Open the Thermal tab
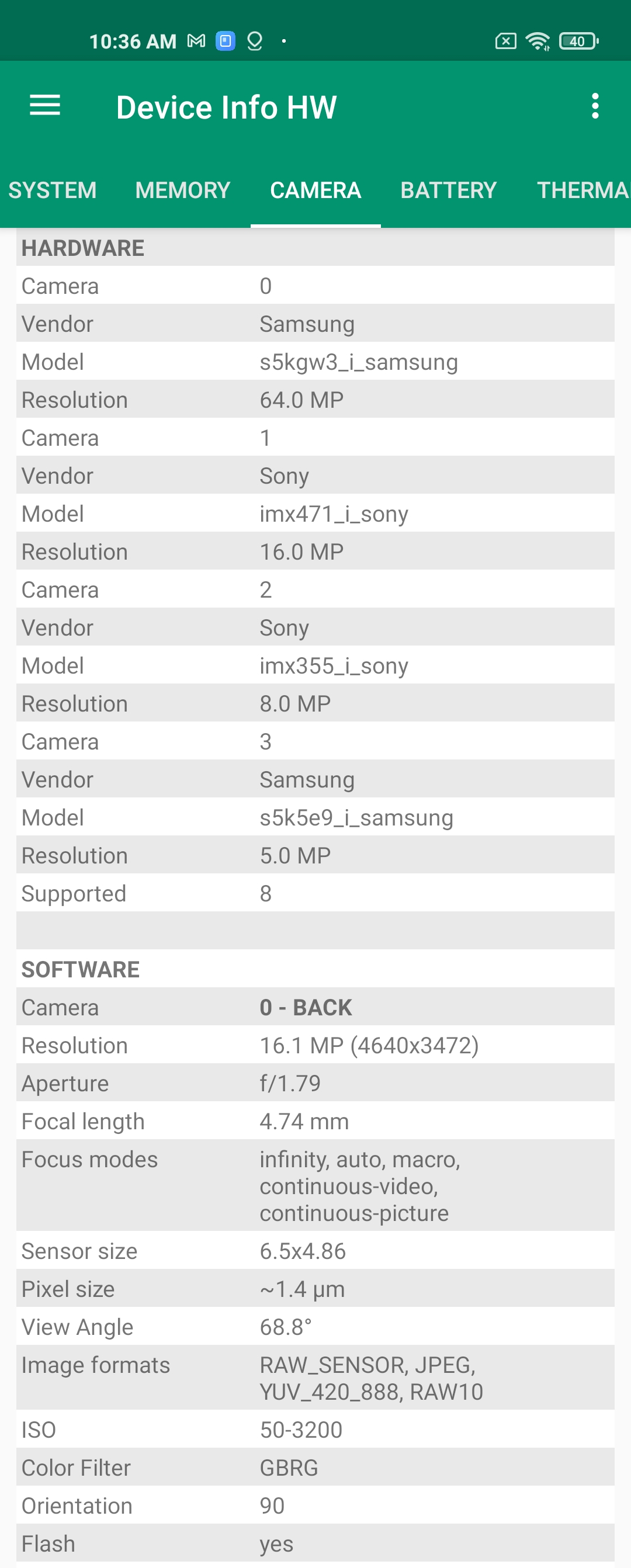631x1568 pixels. tap(581, 190)
